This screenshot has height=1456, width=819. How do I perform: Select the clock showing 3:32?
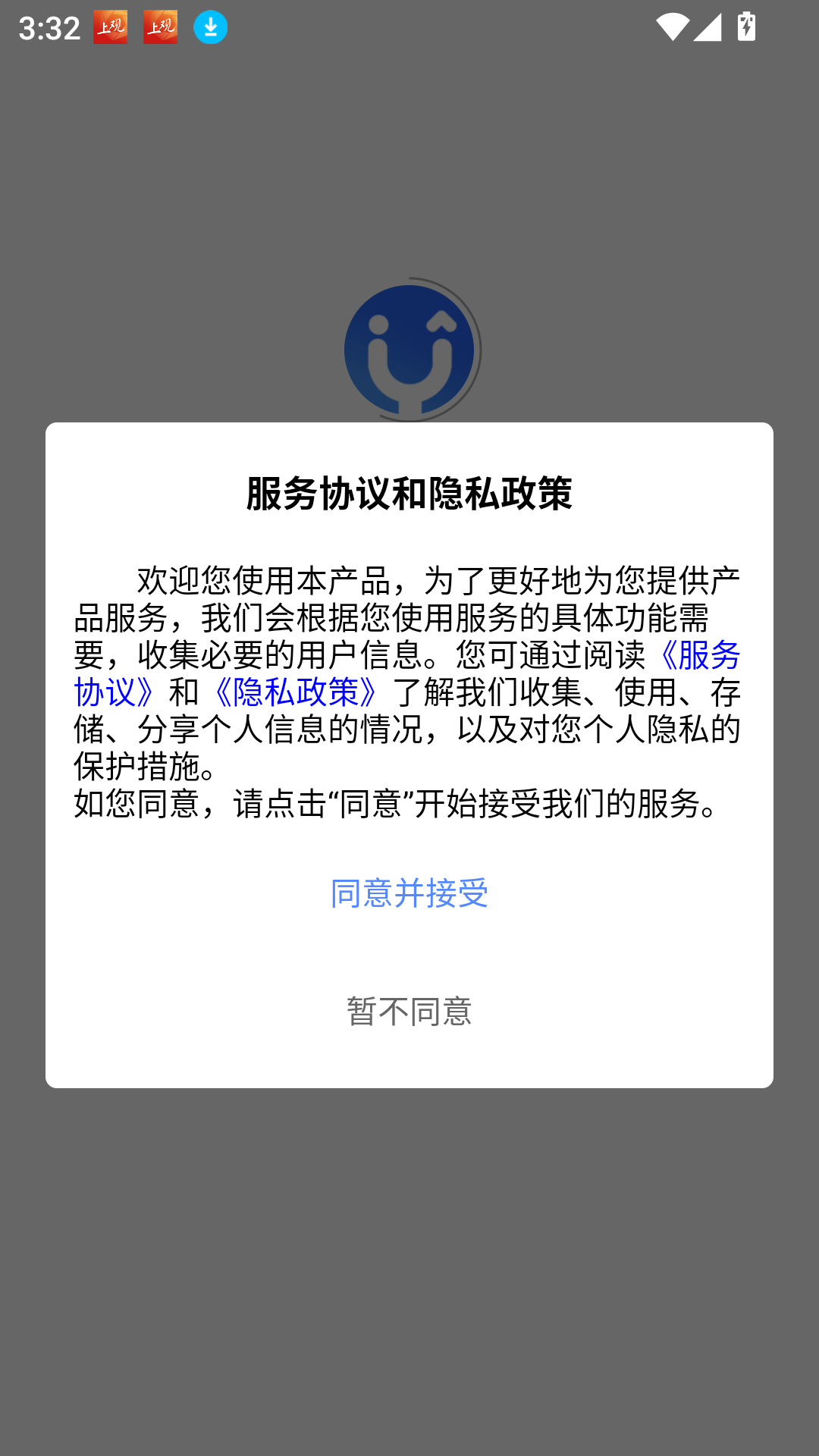(x=49, y=27)
